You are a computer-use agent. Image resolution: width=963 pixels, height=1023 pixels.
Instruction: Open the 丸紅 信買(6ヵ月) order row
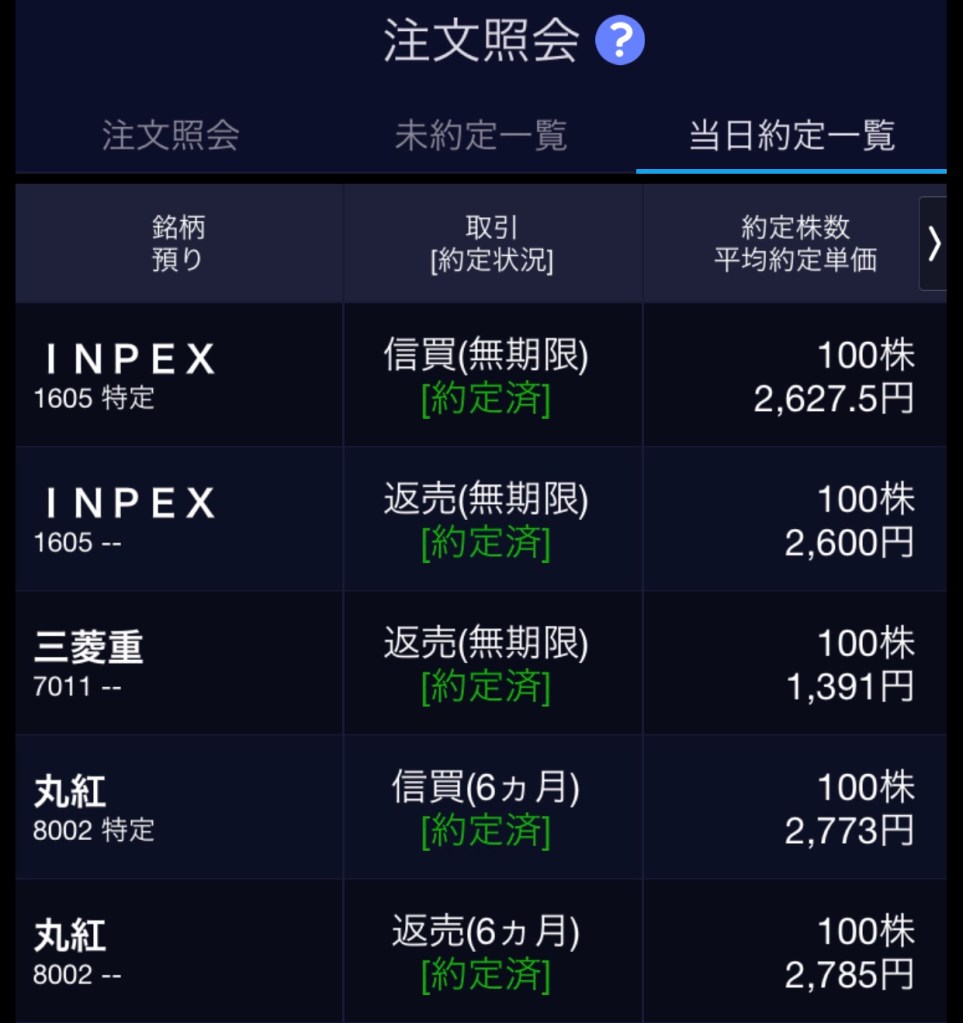pyautogui.click(x=480, y=808)
